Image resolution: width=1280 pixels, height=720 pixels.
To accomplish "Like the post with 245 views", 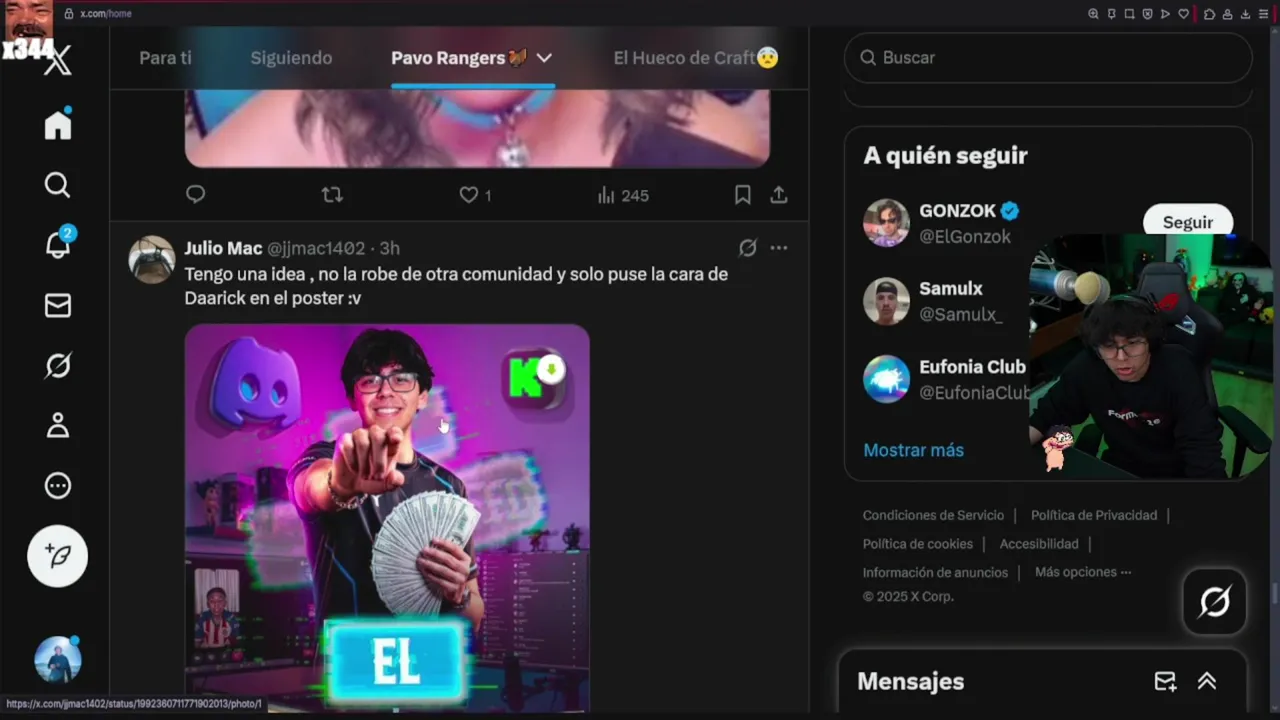I will pos(469,195).
